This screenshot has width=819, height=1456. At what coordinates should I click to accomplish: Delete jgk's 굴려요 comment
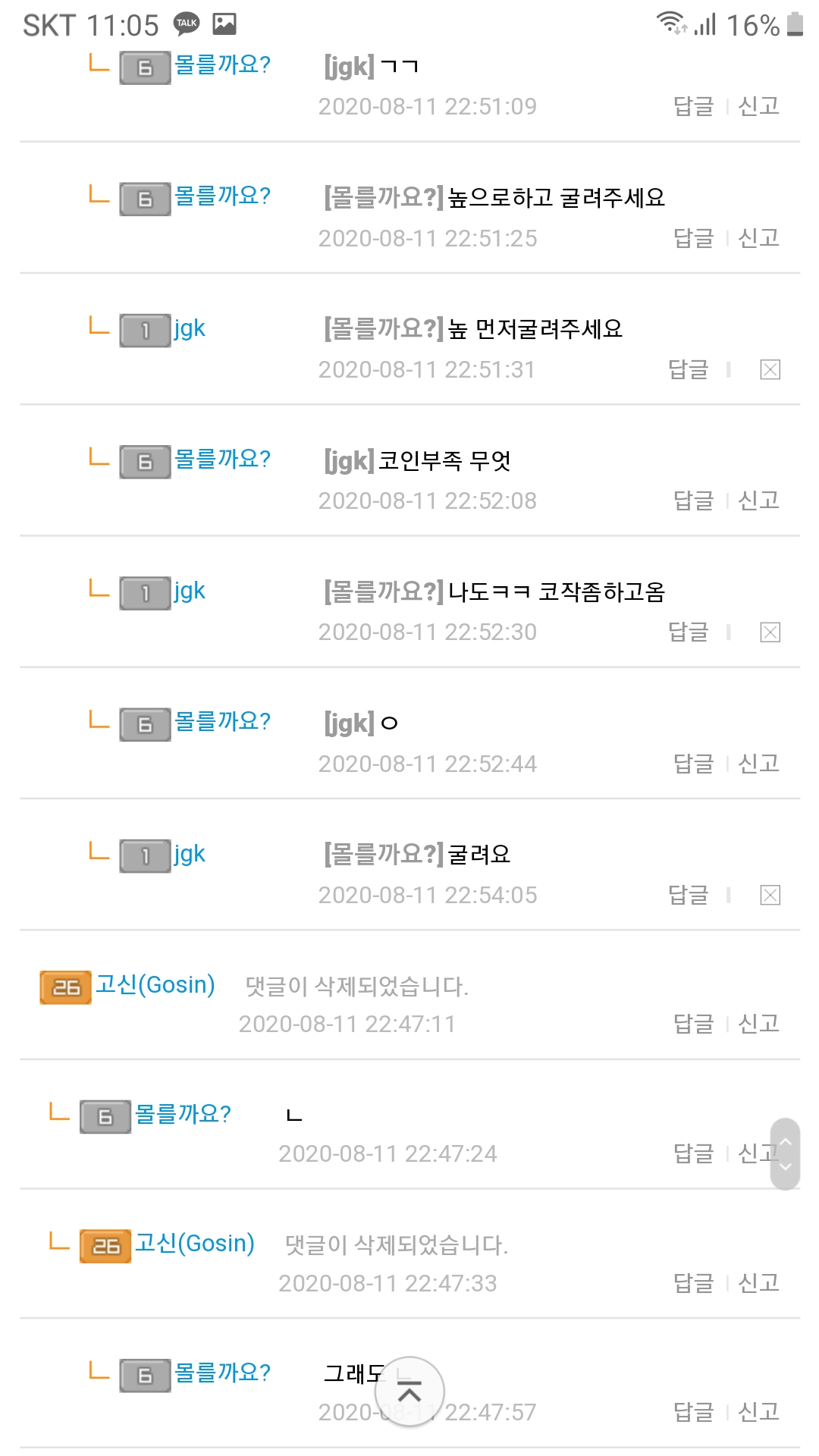tap(770, 895)
